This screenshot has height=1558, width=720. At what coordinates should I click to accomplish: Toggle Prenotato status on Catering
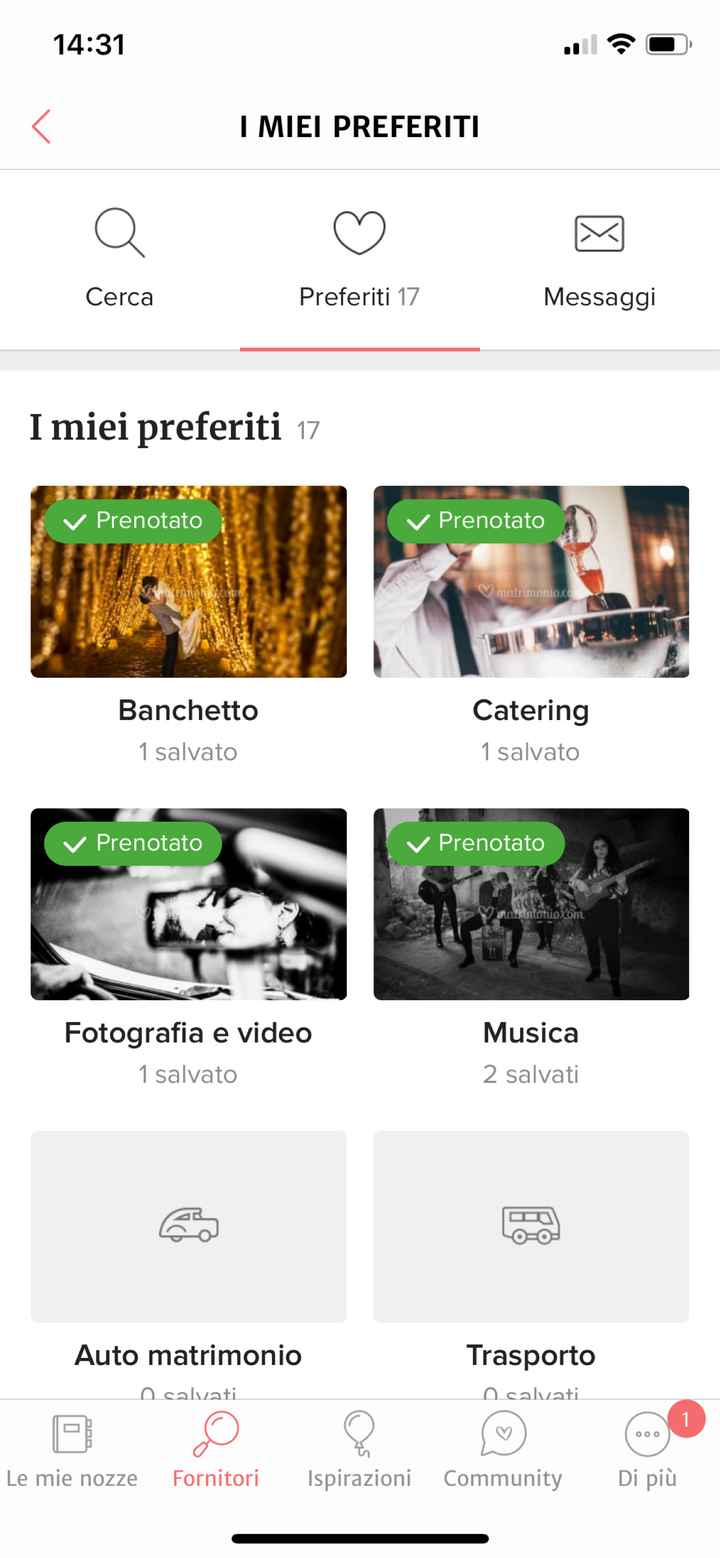pos(474,520)
